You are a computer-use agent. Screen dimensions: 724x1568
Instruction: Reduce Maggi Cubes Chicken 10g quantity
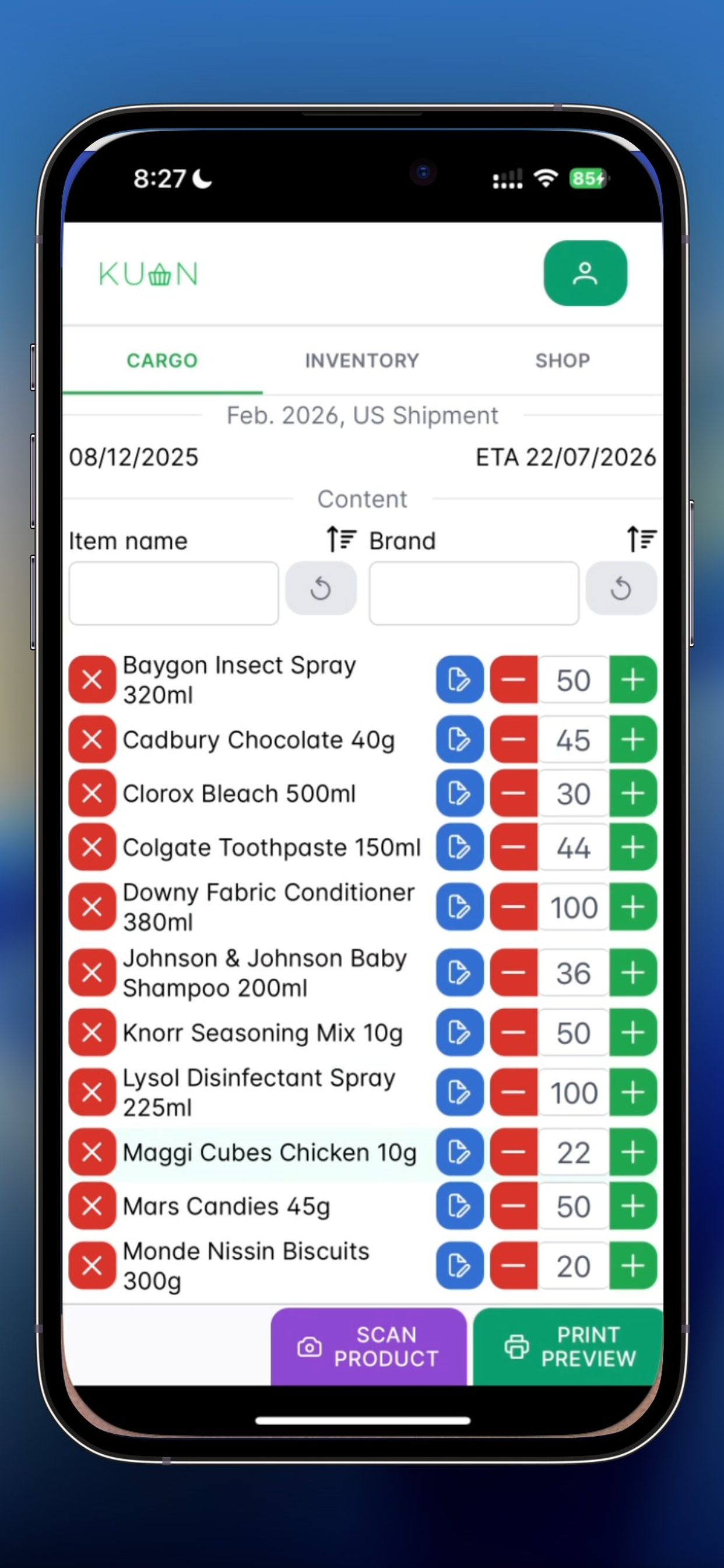(x=514, y=1151)
